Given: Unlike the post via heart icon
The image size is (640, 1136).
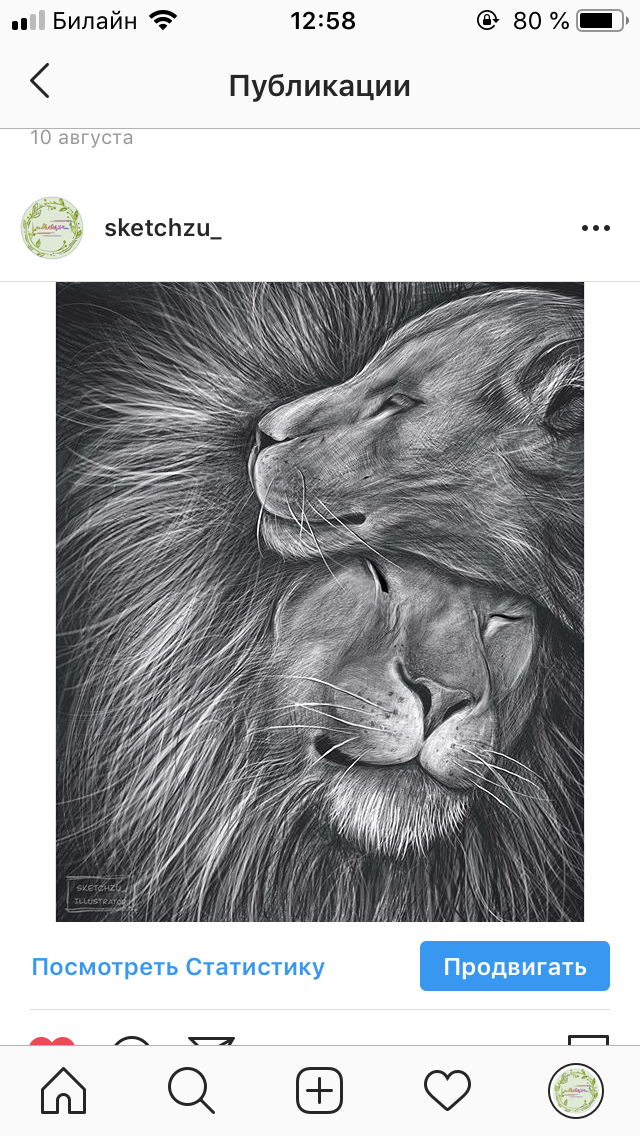Looking at the screenshot, I should tap(52, 1040).
